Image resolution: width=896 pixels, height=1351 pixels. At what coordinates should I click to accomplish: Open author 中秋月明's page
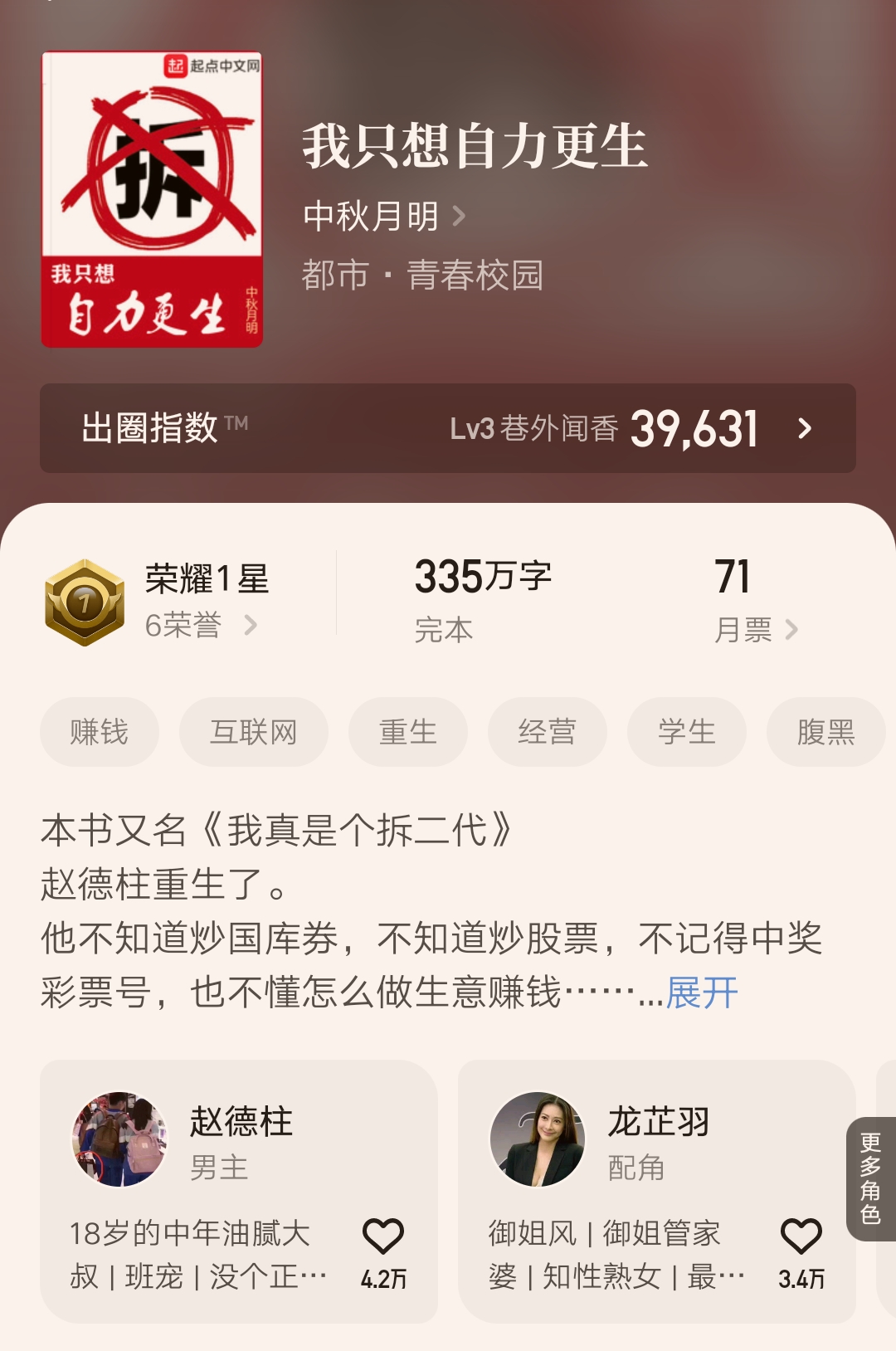[383, 217]
